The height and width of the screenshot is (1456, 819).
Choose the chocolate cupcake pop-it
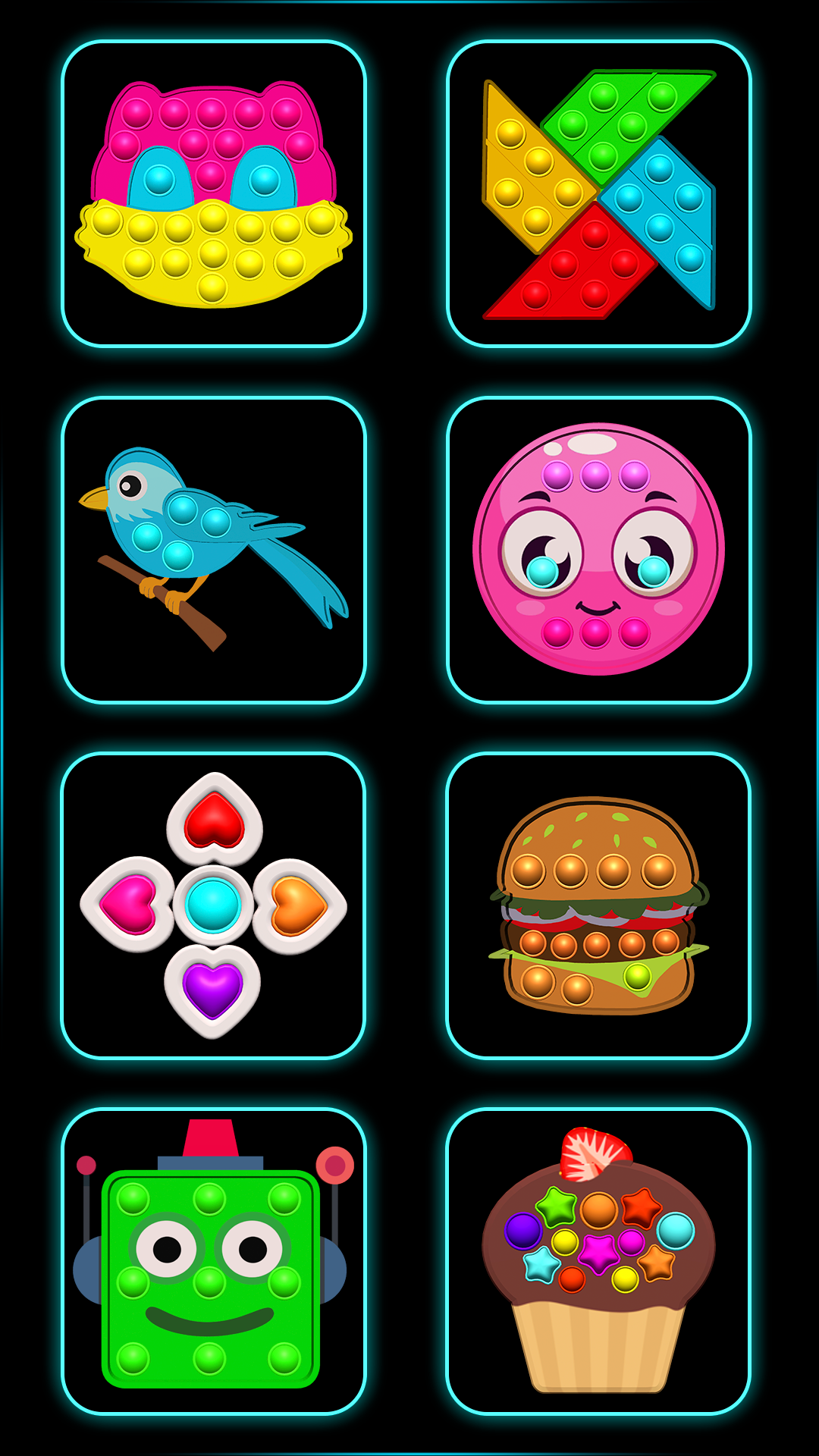tap(598, 1261)
